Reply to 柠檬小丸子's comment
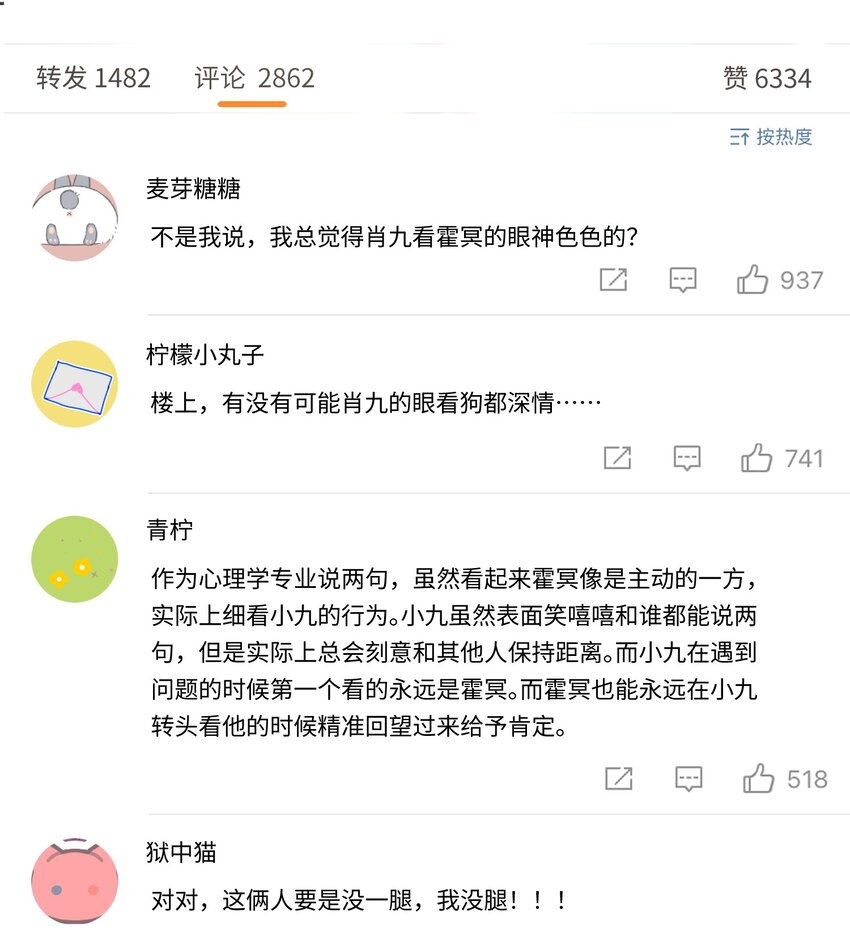Screen dimensions: 850x936 [687, 458]
